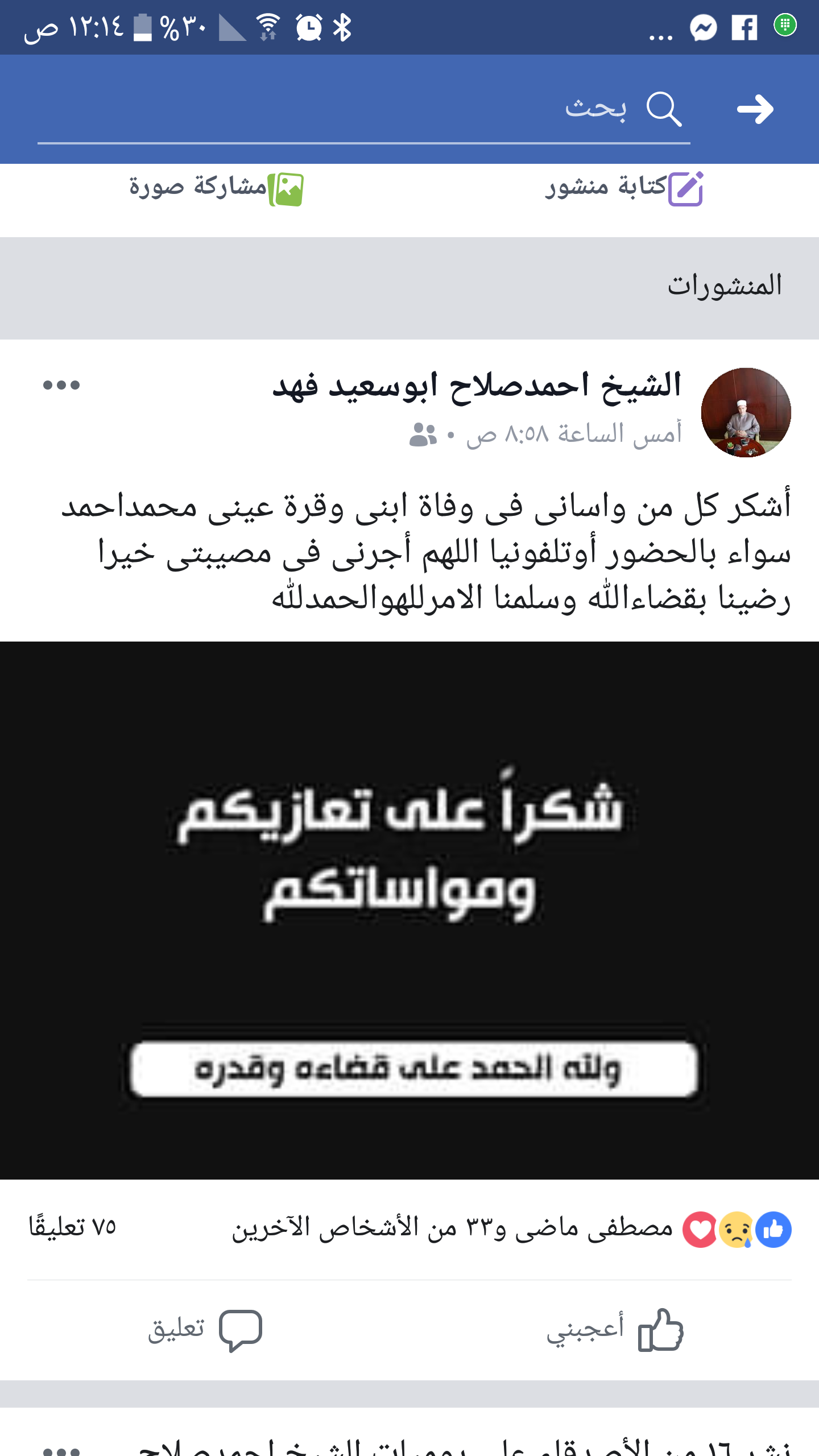Open the post options three-dot menu

(61, 386)
